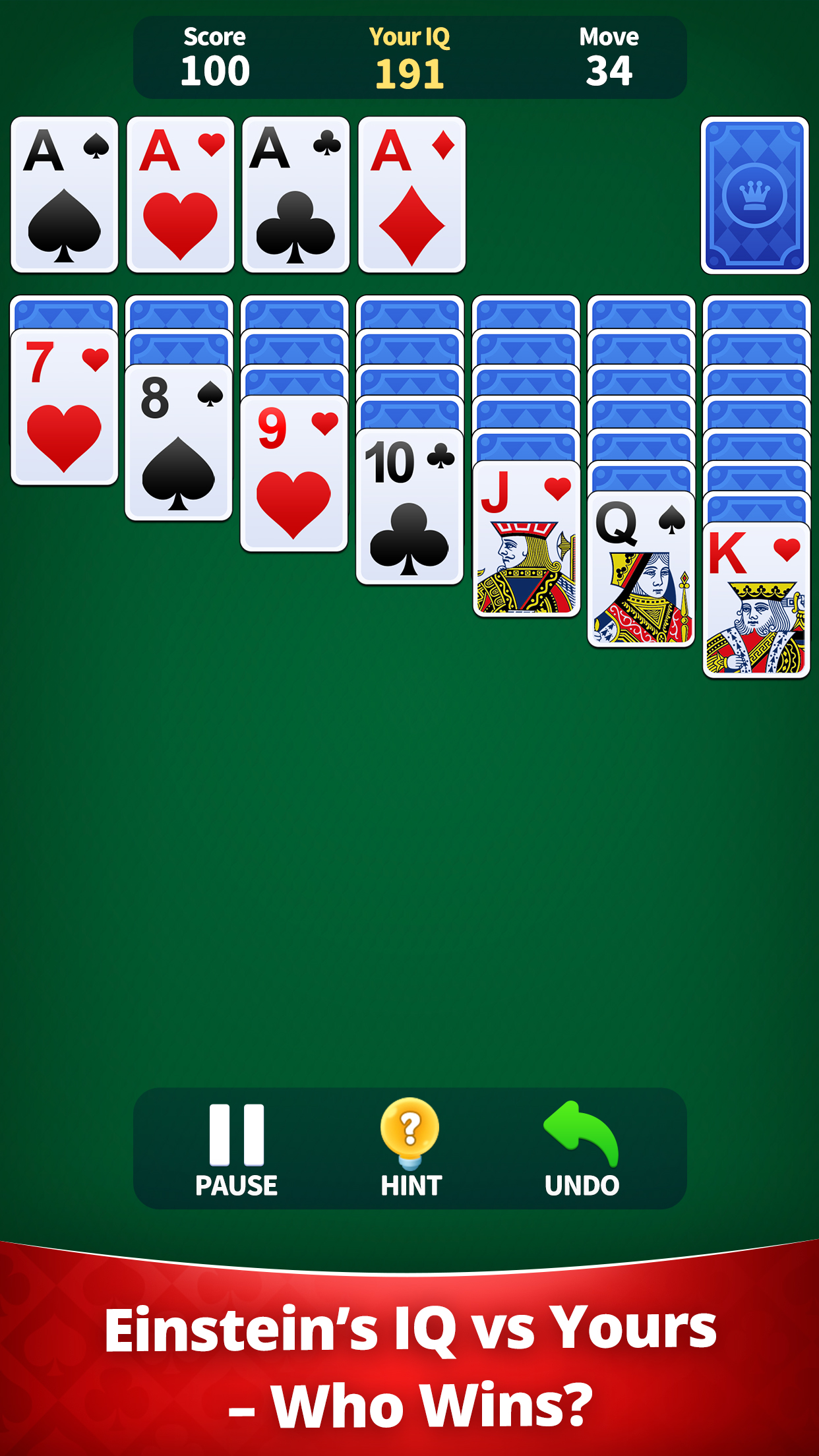This screenshot has height=1456, width=819.
Task: Select the 8 of spades card
Action: [x=179, y=442]
